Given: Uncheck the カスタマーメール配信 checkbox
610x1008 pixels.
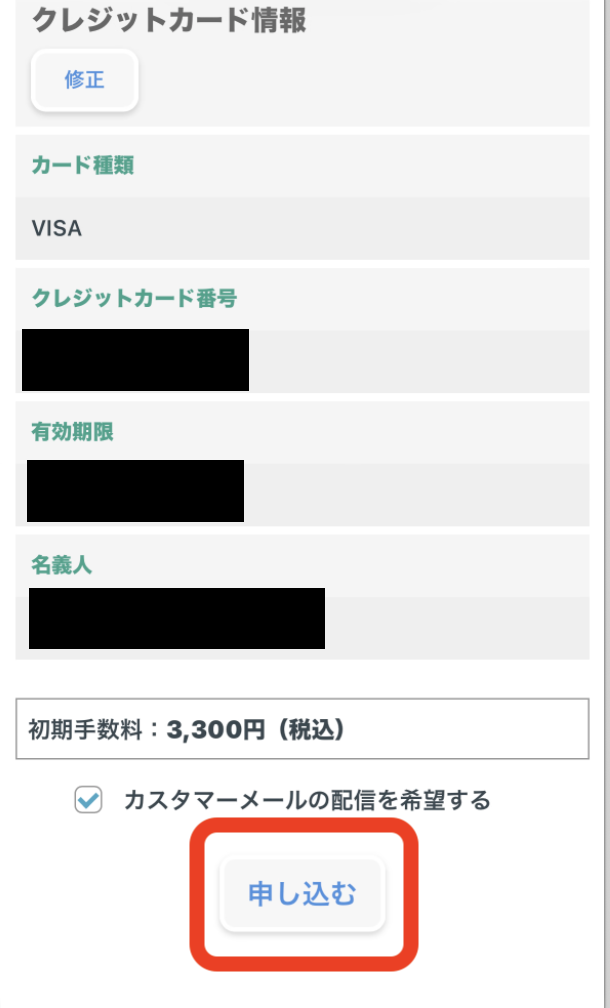Looking at the screenshot, I should (89, 800).
